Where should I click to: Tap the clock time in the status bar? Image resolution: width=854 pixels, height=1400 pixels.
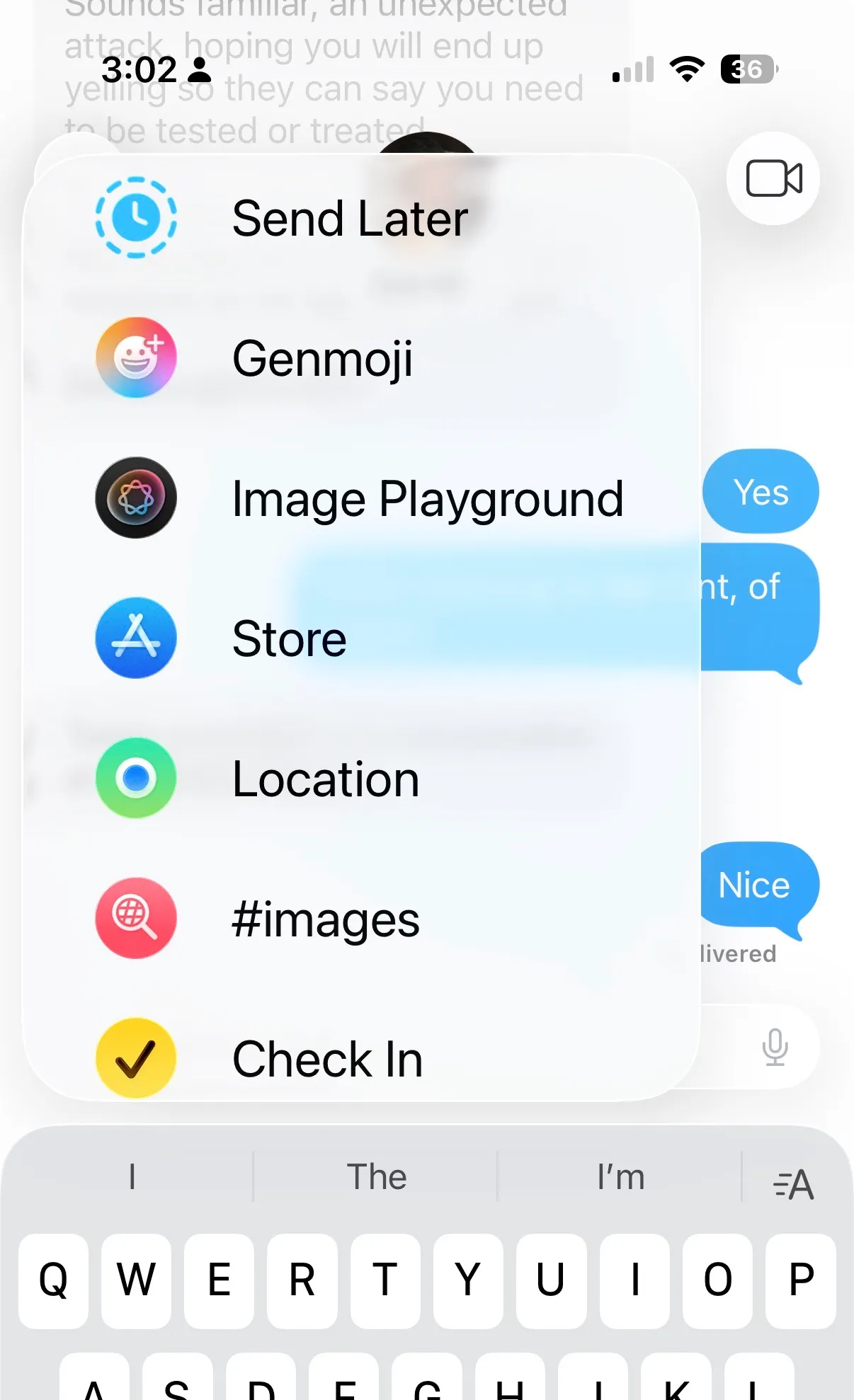pos(139,69)
